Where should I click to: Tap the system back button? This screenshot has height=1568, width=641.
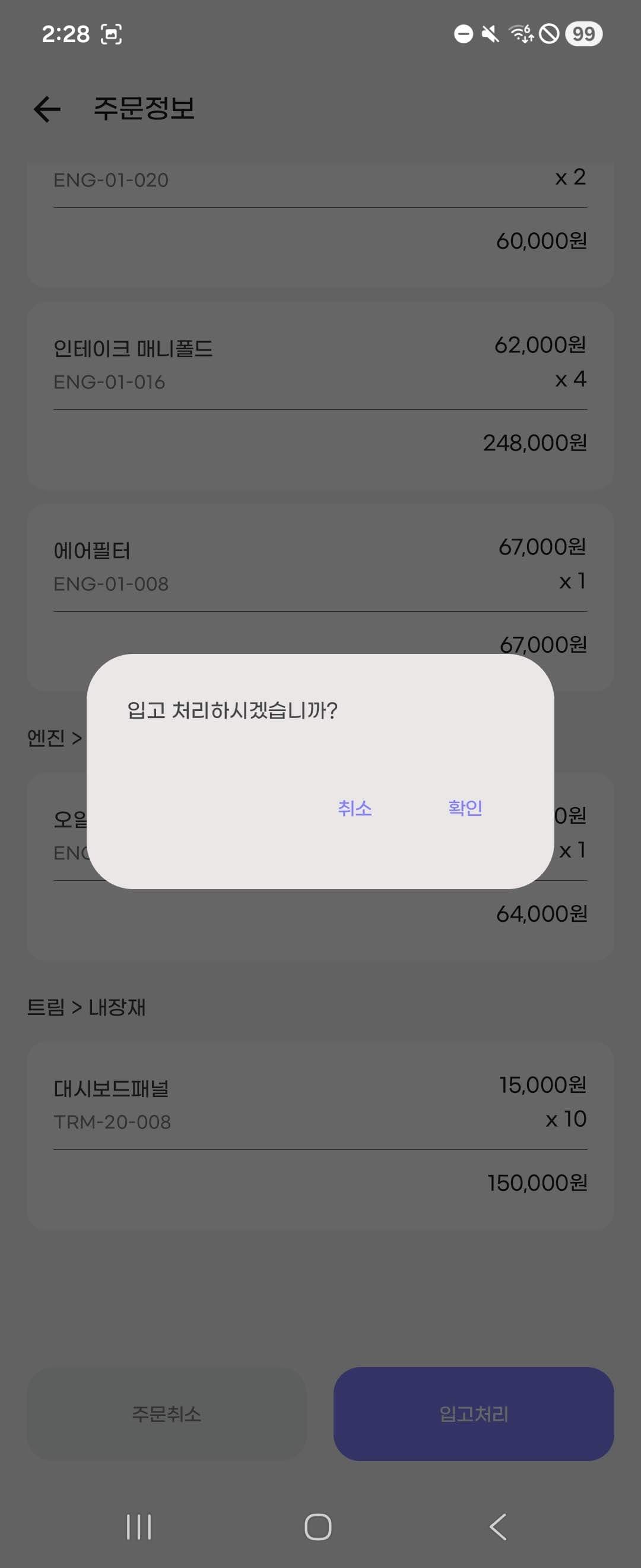(x=498, y=1526)
